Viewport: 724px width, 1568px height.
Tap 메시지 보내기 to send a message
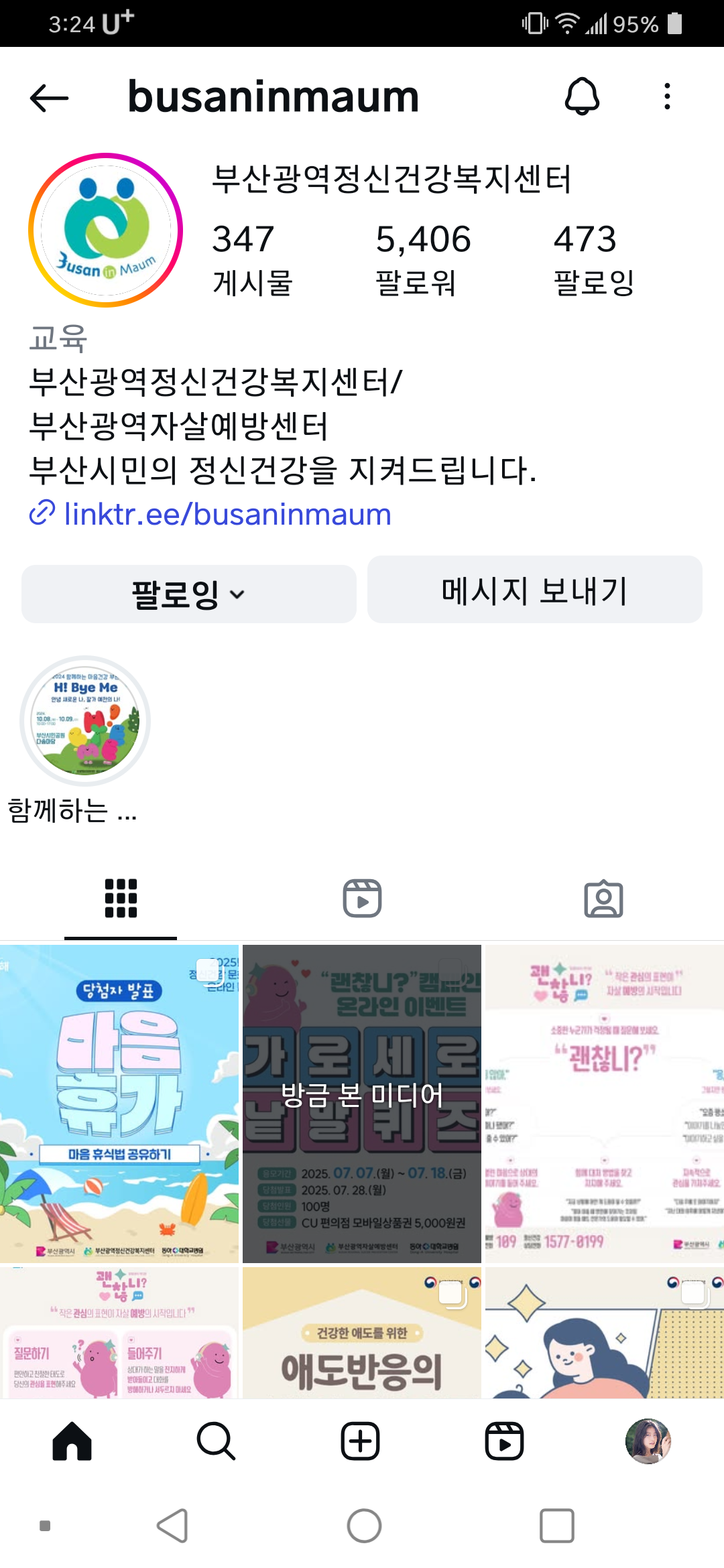[534, 590]
